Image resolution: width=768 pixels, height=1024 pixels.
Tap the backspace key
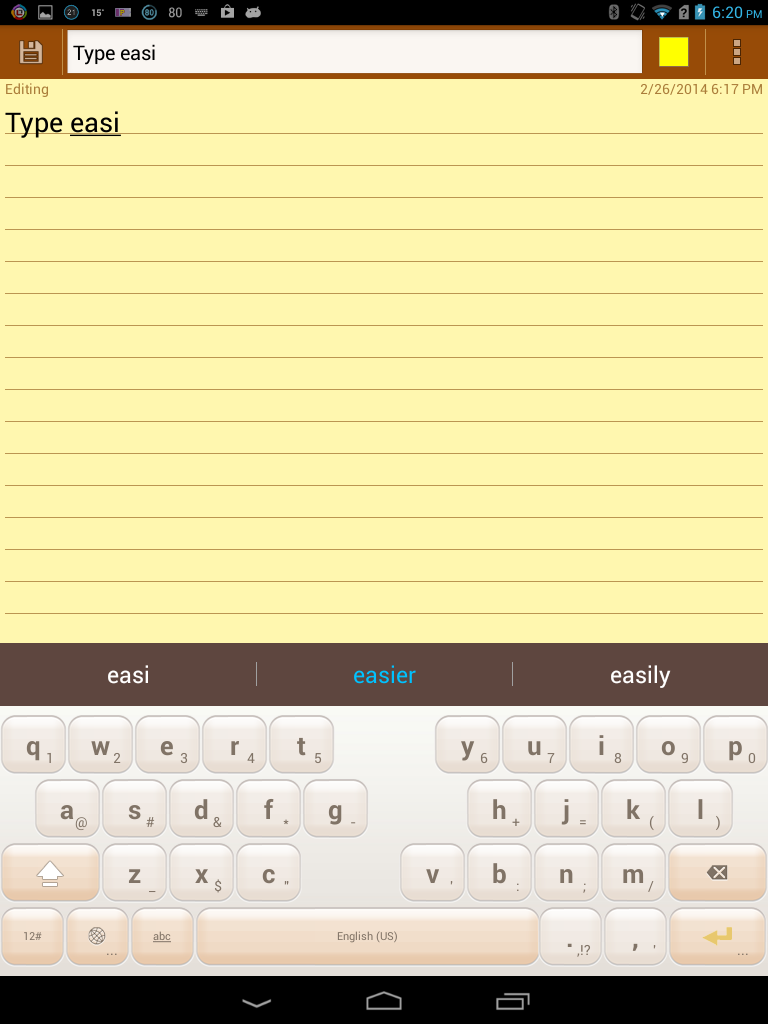[x=717, y=873]
